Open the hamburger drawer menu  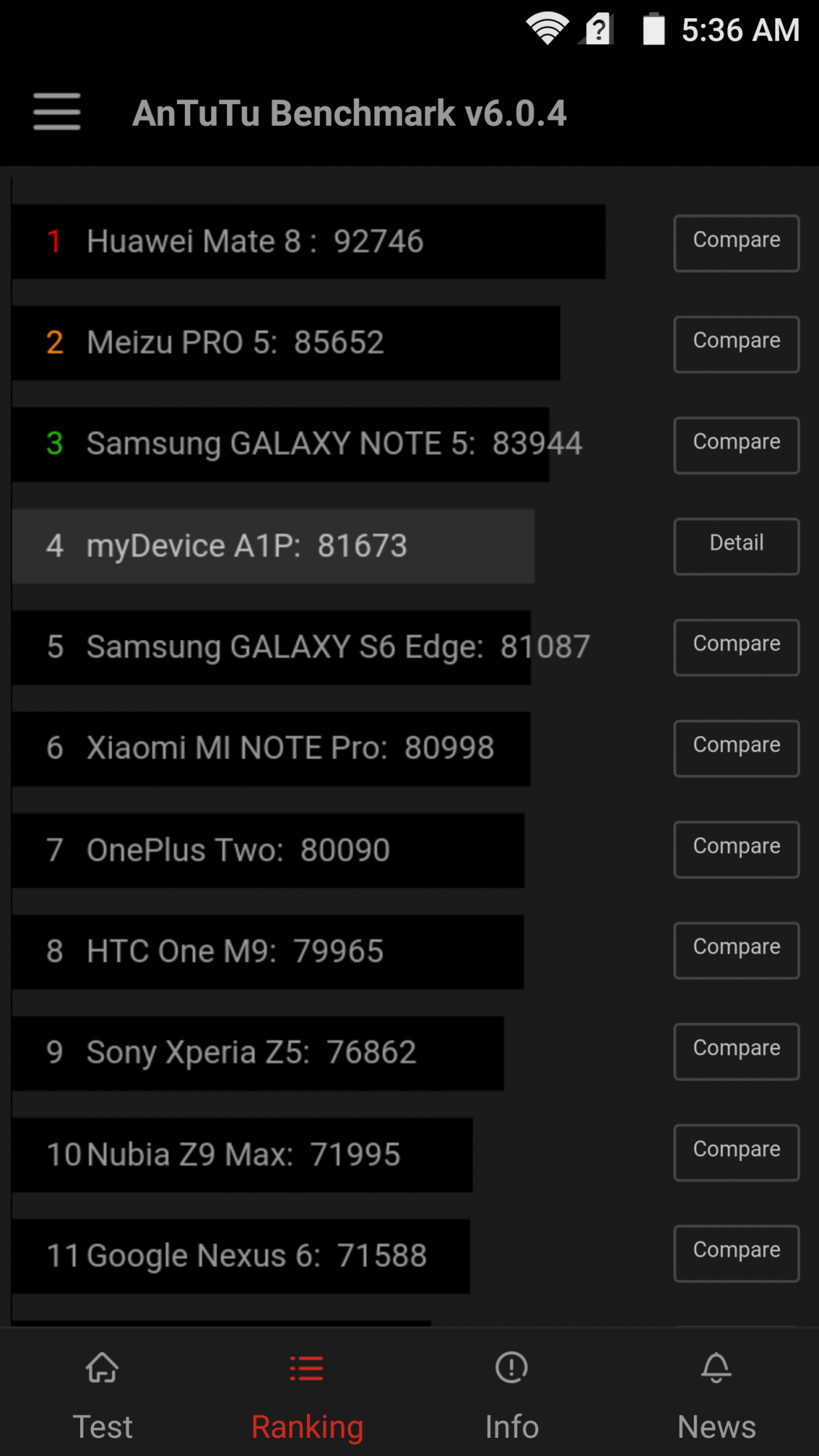tap(57, 112)
